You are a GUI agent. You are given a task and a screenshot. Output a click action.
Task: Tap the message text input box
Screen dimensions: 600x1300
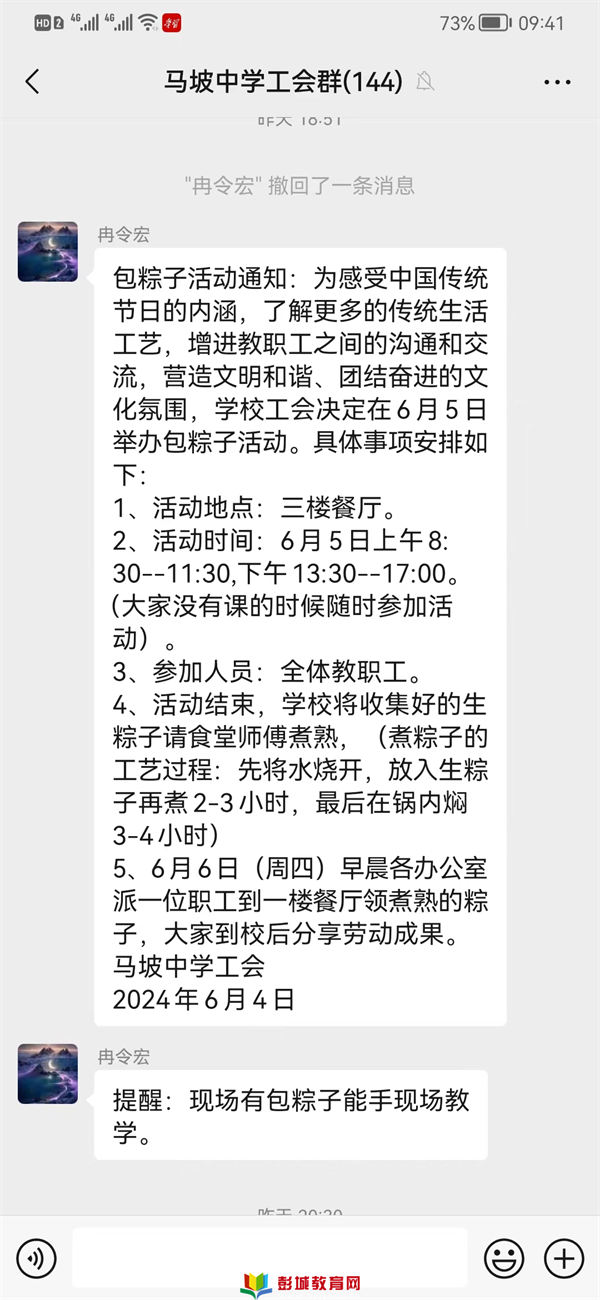(x=269, y=1257)
